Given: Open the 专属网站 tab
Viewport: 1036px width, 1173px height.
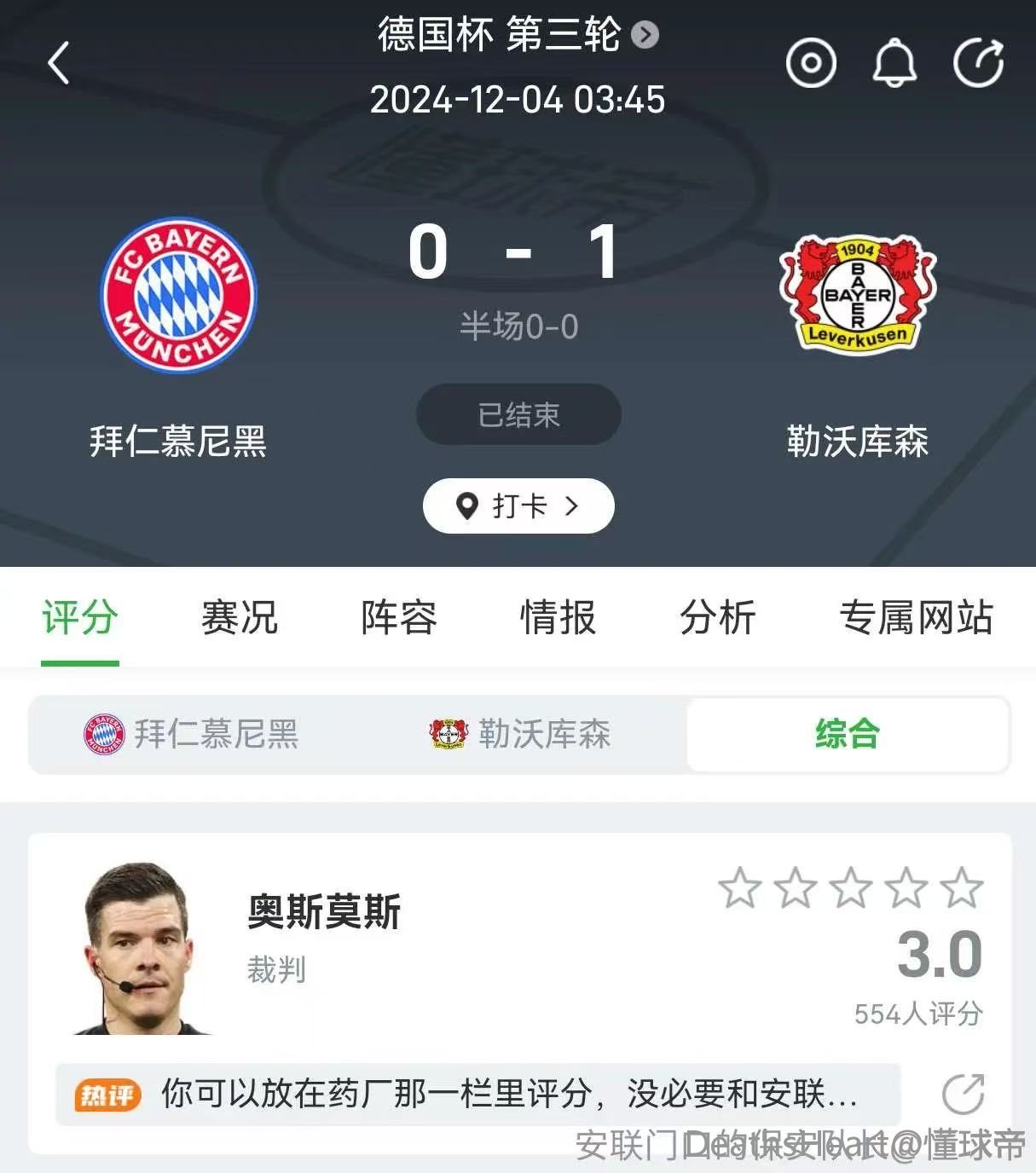Looking at the screenshot, I should 917,617.
